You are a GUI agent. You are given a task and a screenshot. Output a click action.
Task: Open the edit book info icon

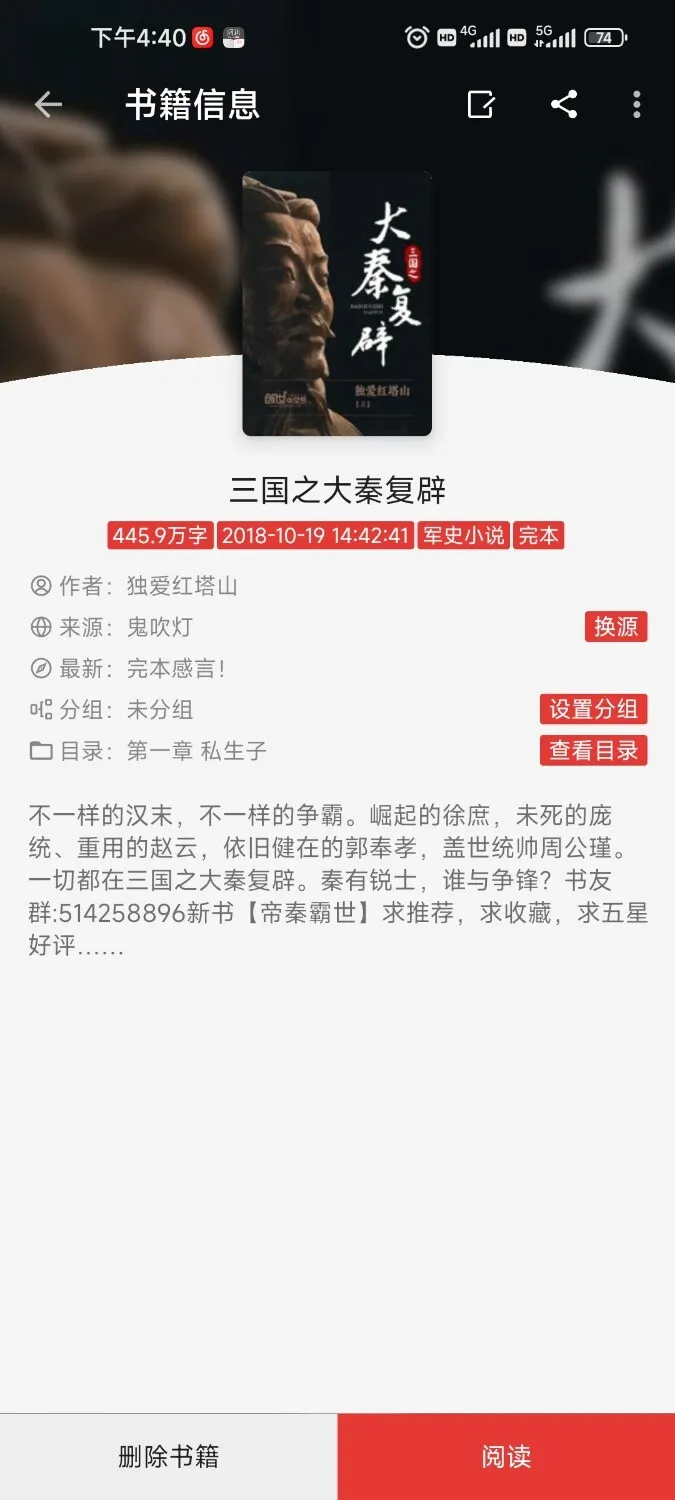pyautogui.click(x=481, y=104)
